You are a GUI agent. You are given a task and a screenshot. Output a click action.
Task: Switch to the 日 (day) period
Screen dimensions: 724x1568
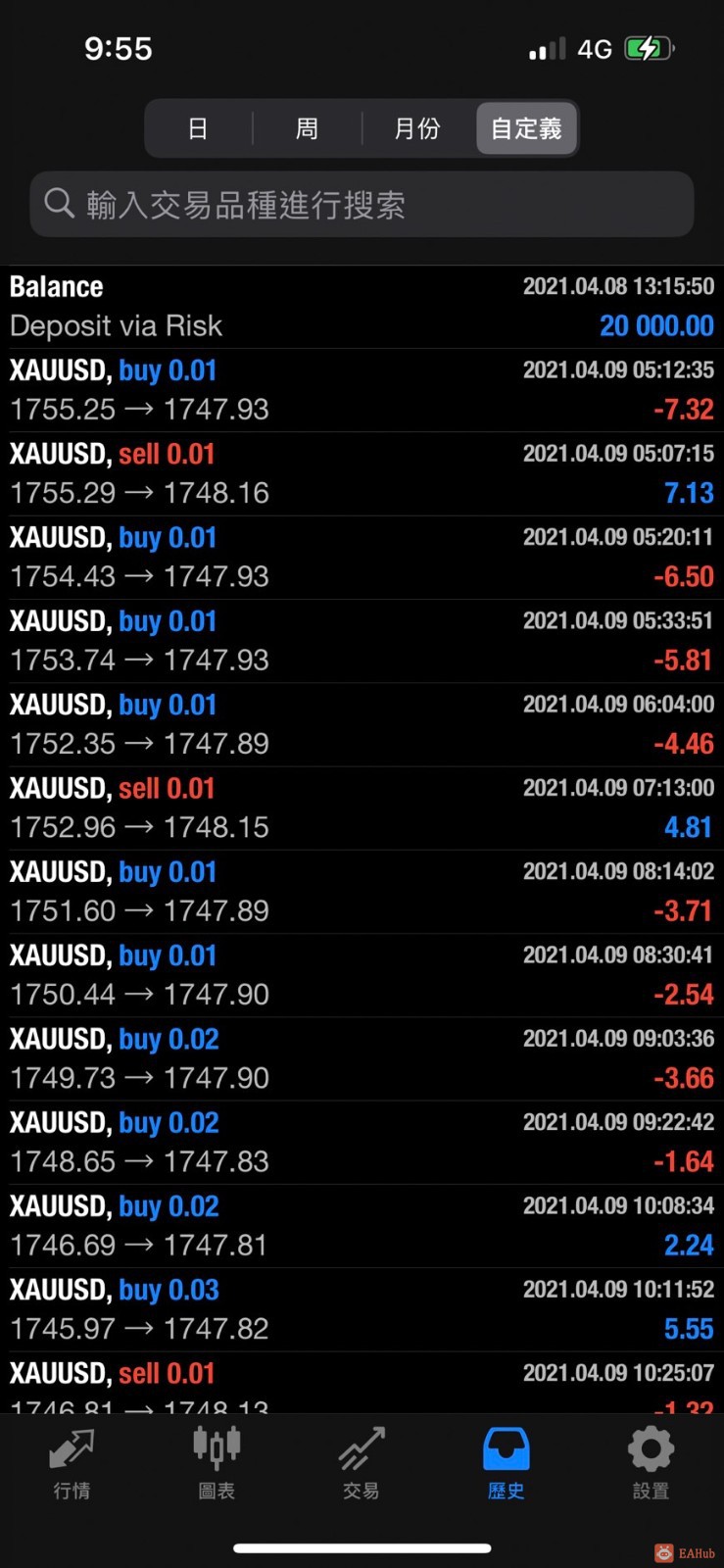tap(198, 128)
